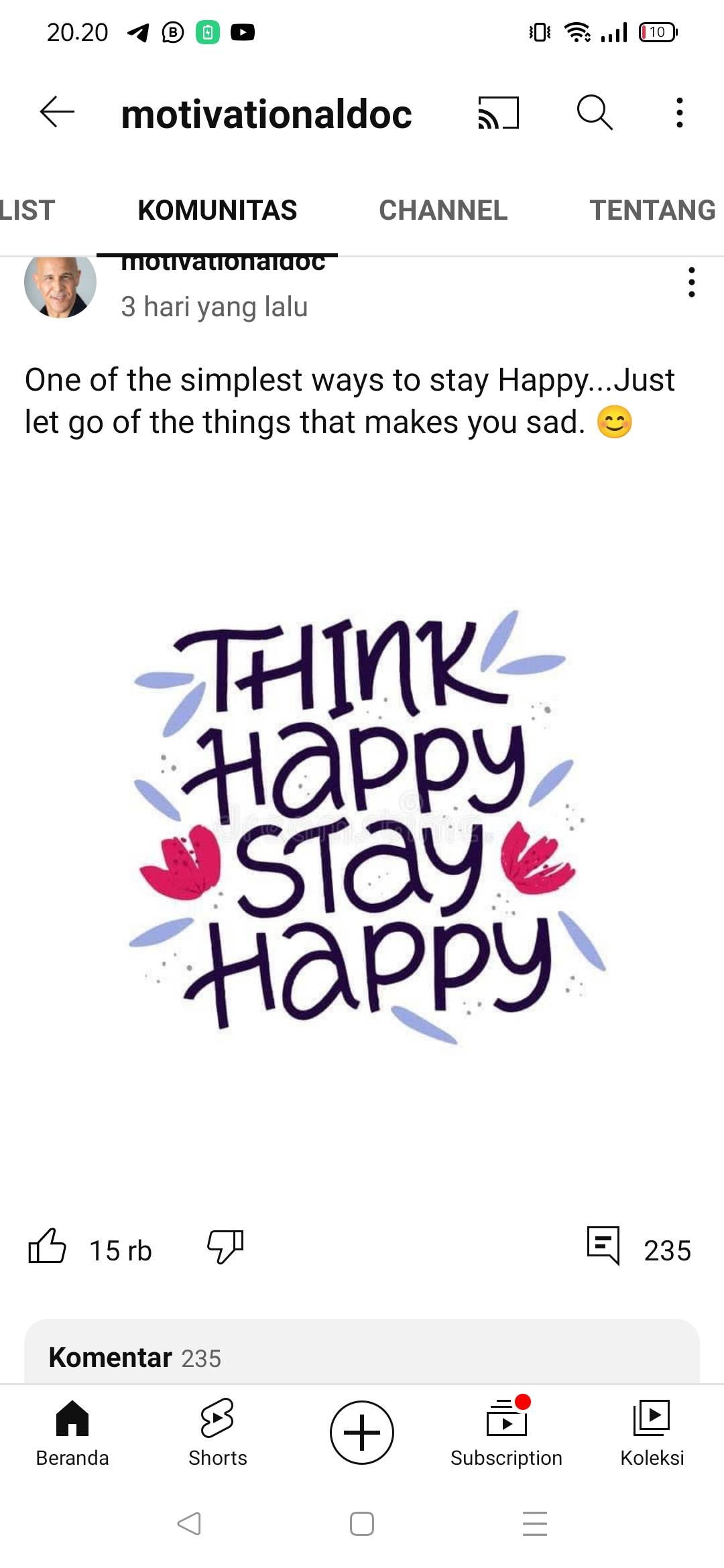Go to the Beranda home tab

72,1433
